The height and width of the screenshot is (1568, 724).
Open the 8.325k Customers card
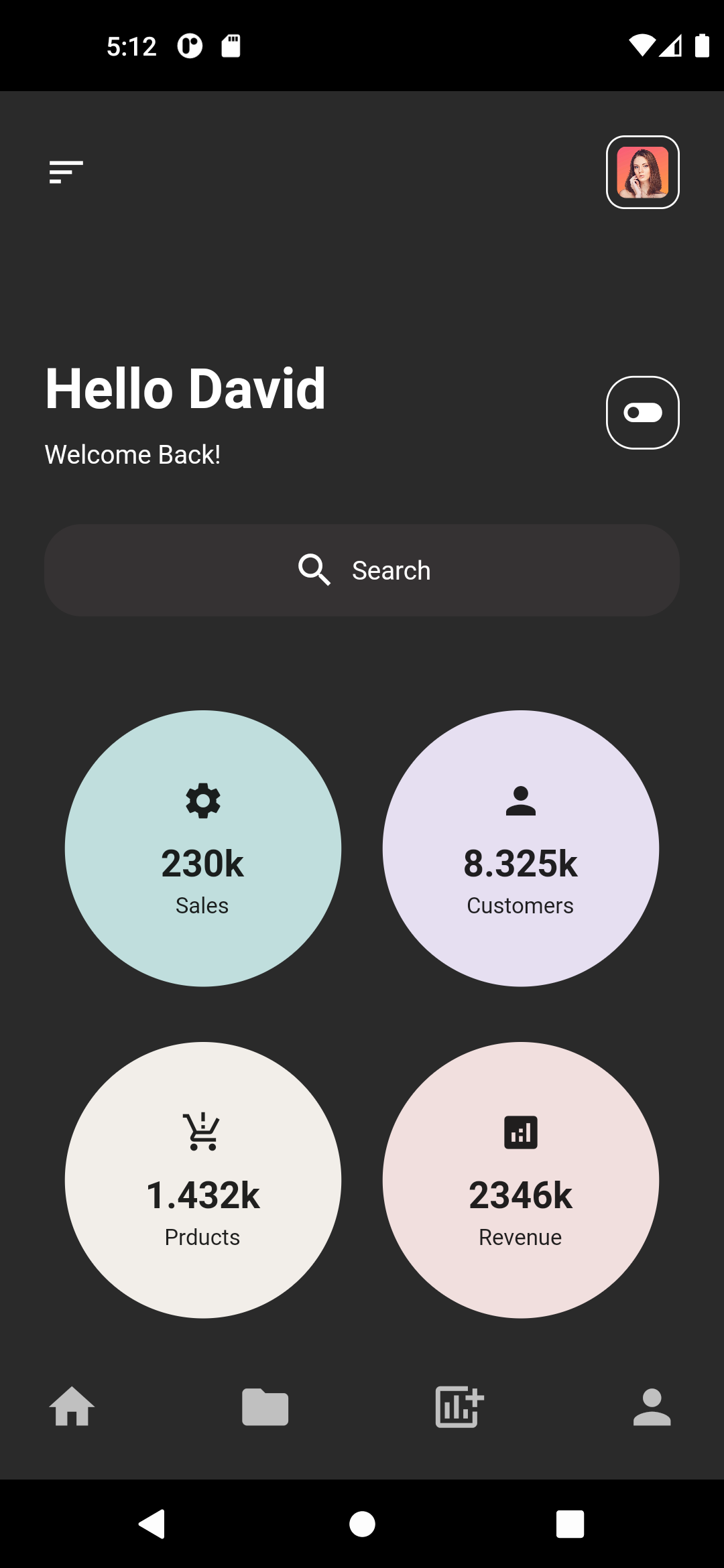521,848
